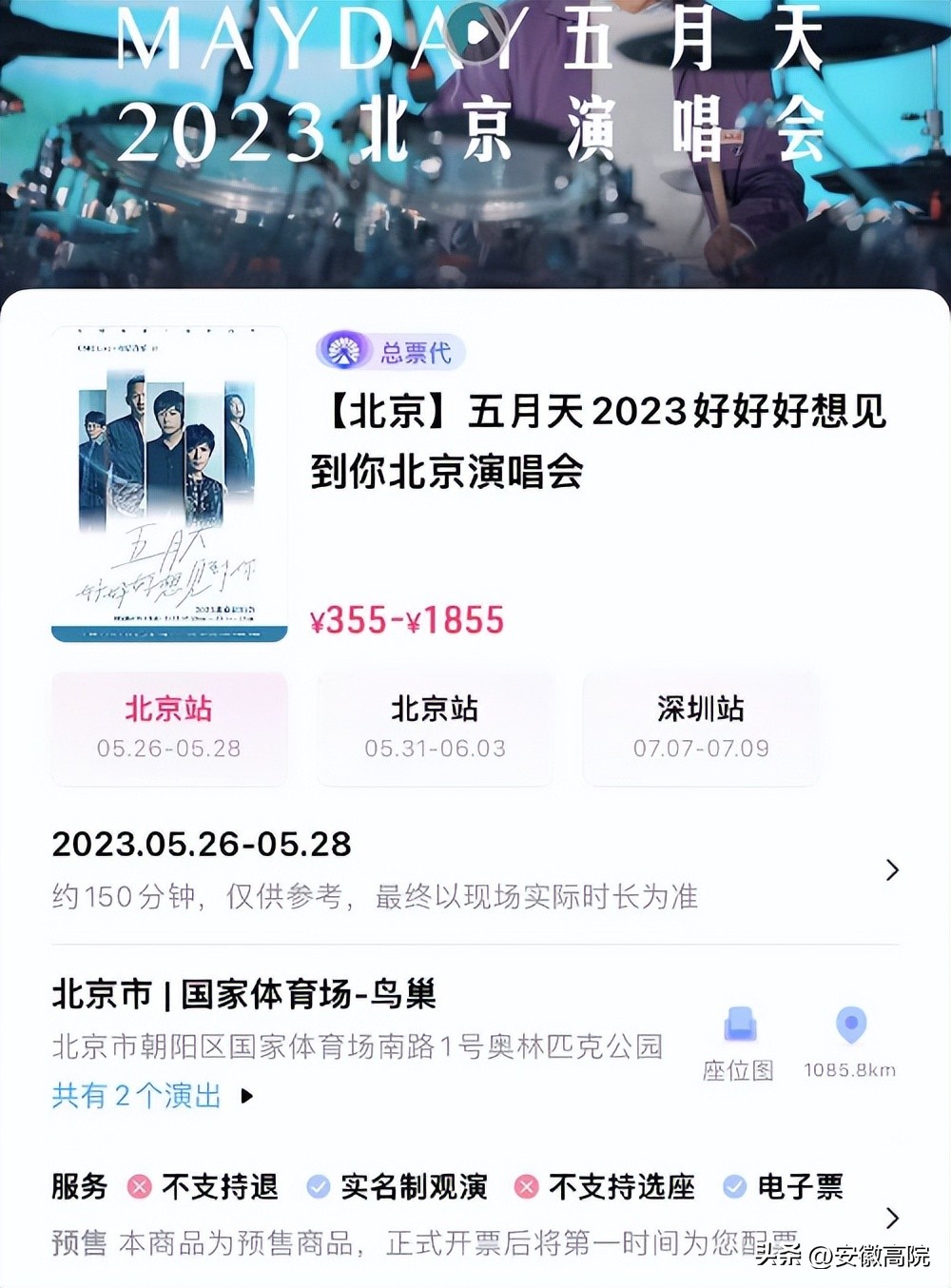Click the 总票代 badge logo icon

click(x=344, y=351)
